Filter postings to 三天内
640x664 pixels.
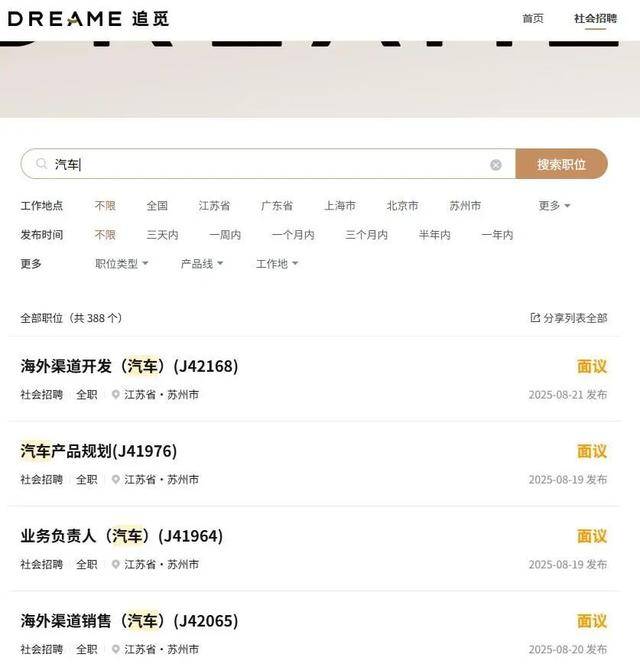[x=162, y=235]
